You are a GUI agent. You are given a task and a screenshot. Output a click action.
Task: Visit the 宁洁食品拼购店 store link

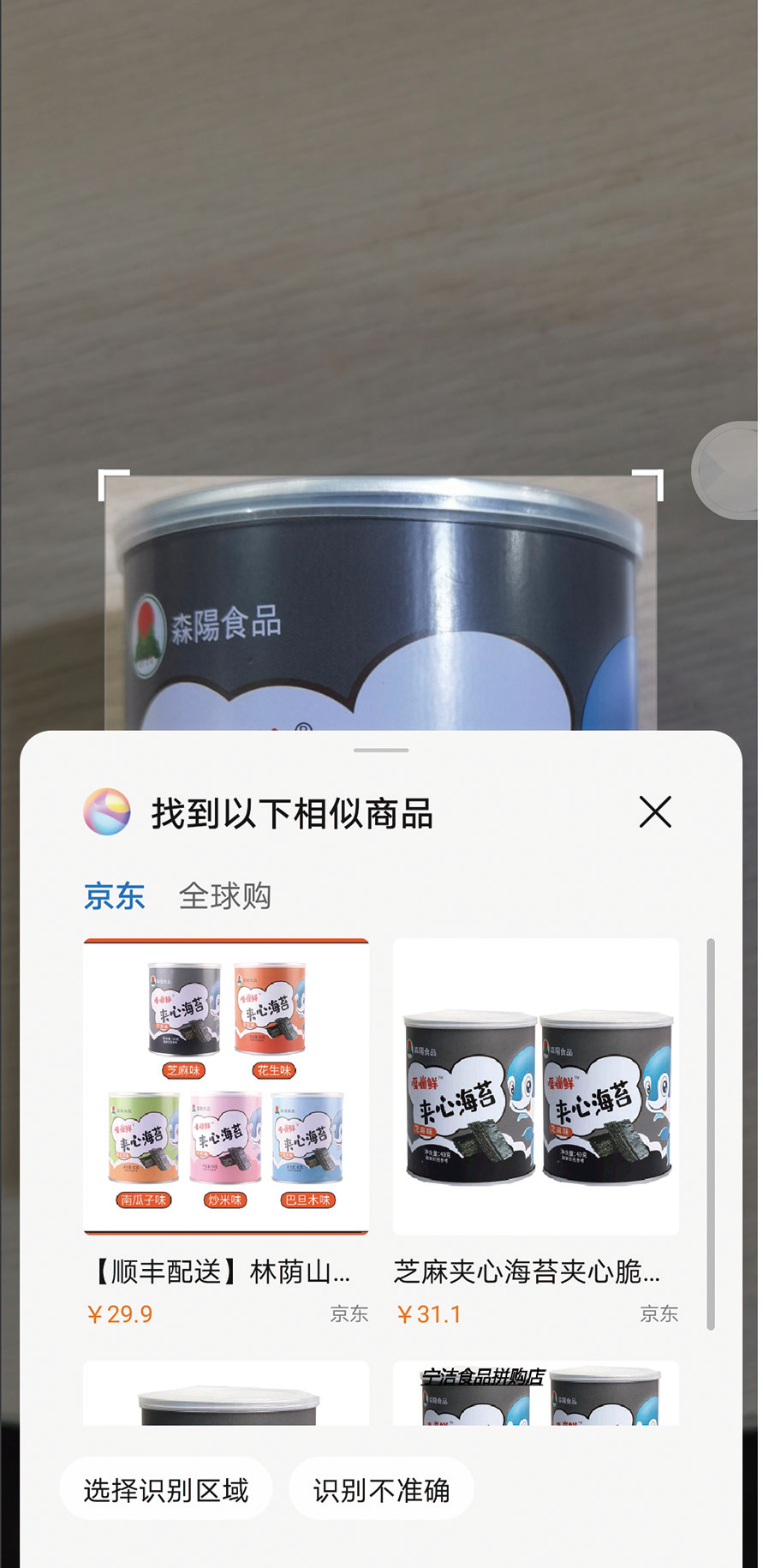click(482, 1372)
